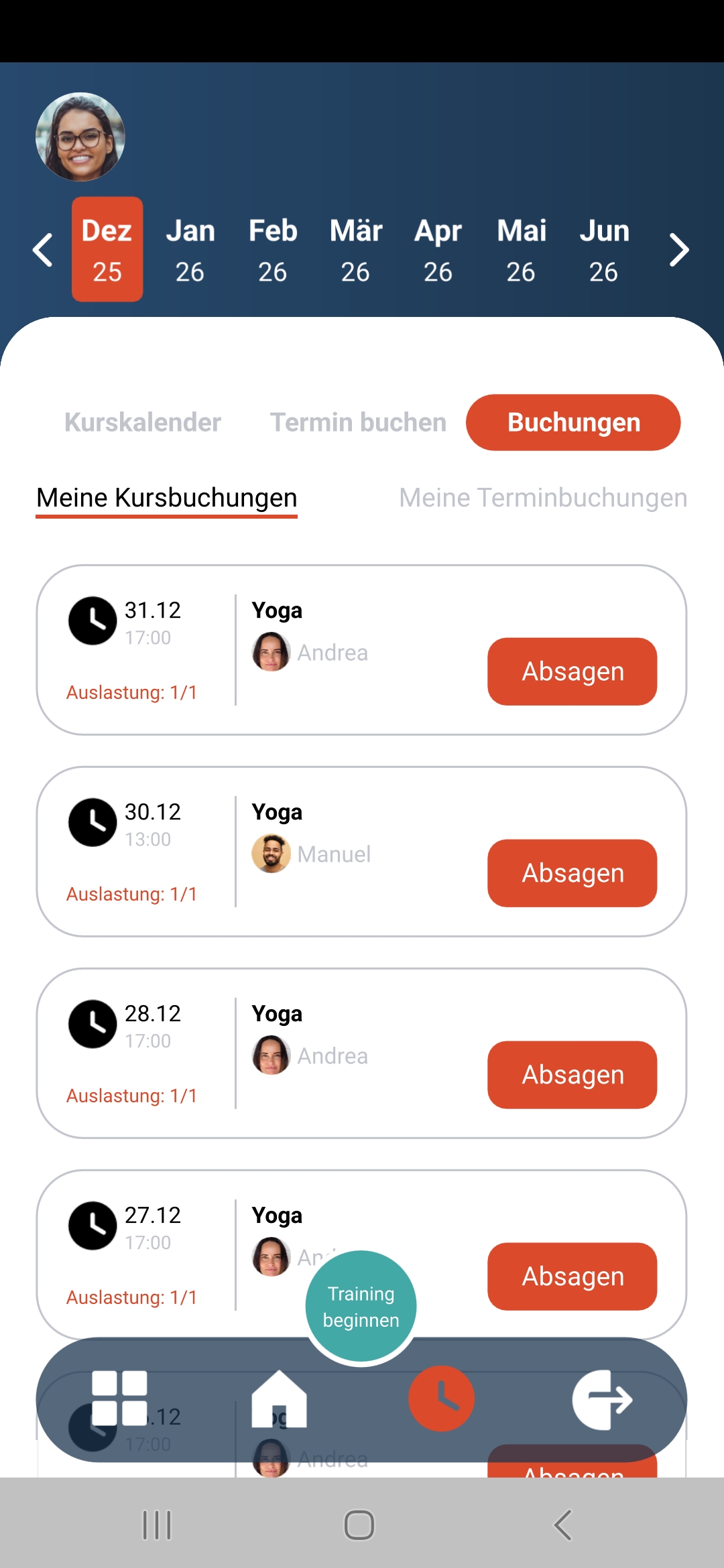The image size is (724, 1568).
Task: Select the month Jan 26
Action: 190,250
